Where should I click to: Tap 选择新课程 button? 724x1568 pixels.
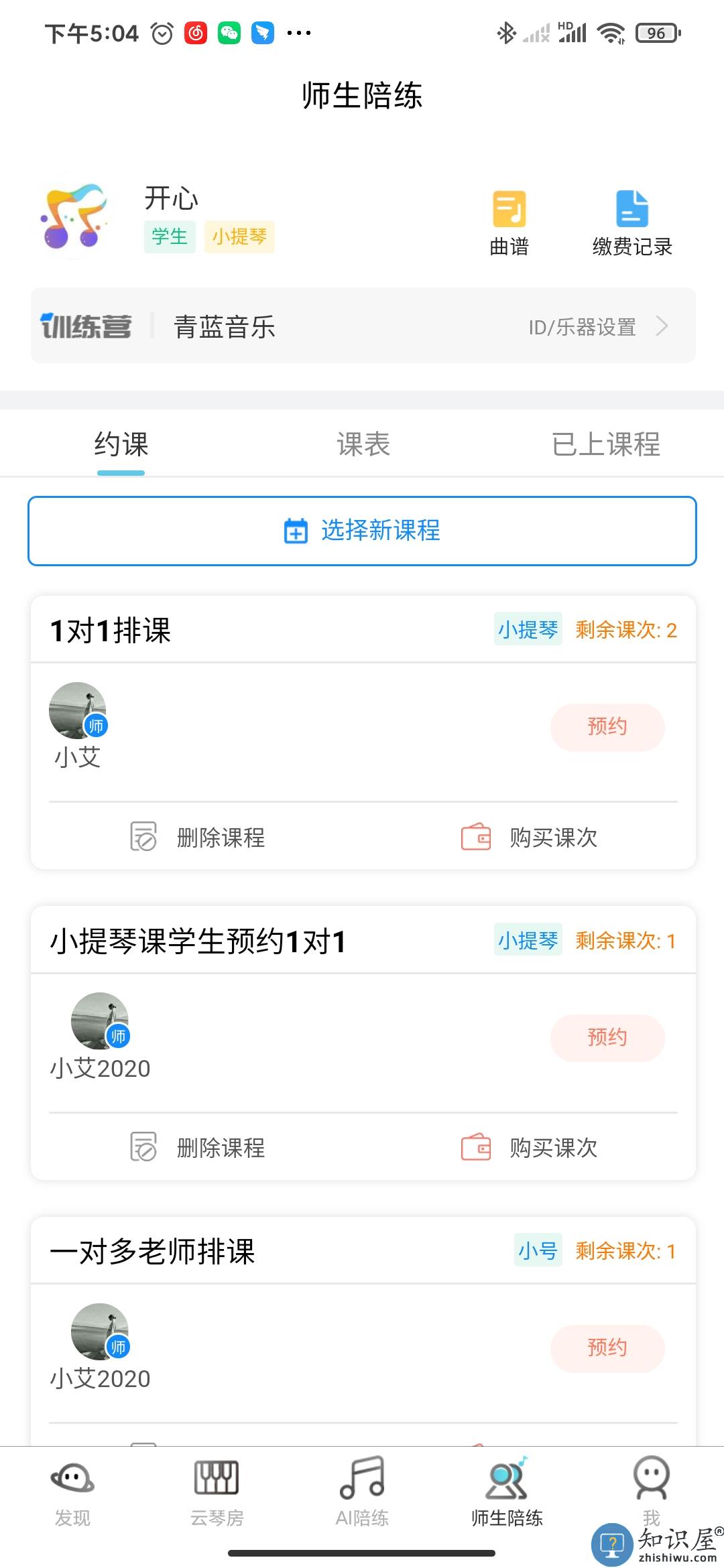coord(362,531)
